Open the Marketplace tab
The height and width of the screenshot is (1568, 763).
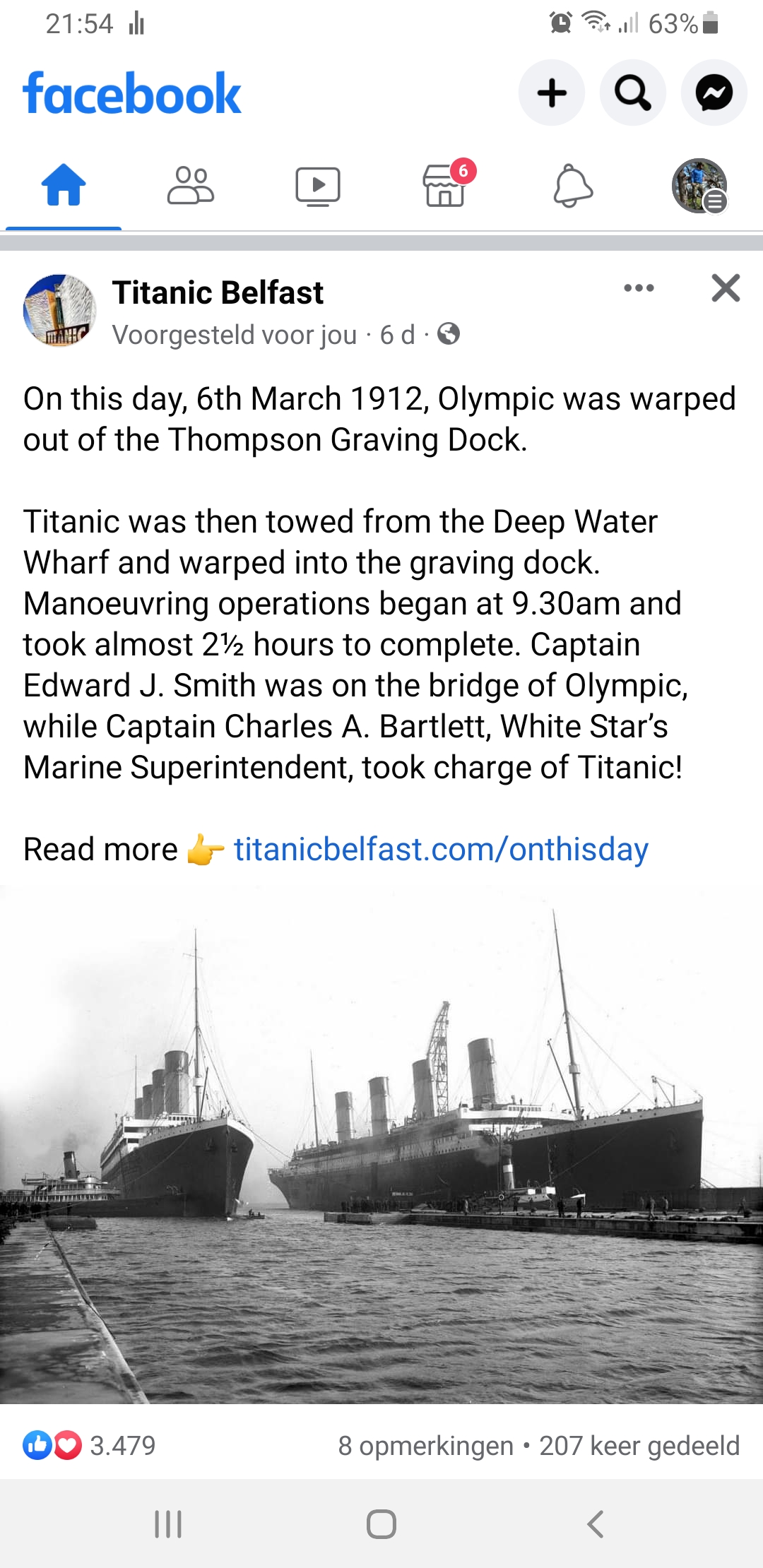pos(445,186)
